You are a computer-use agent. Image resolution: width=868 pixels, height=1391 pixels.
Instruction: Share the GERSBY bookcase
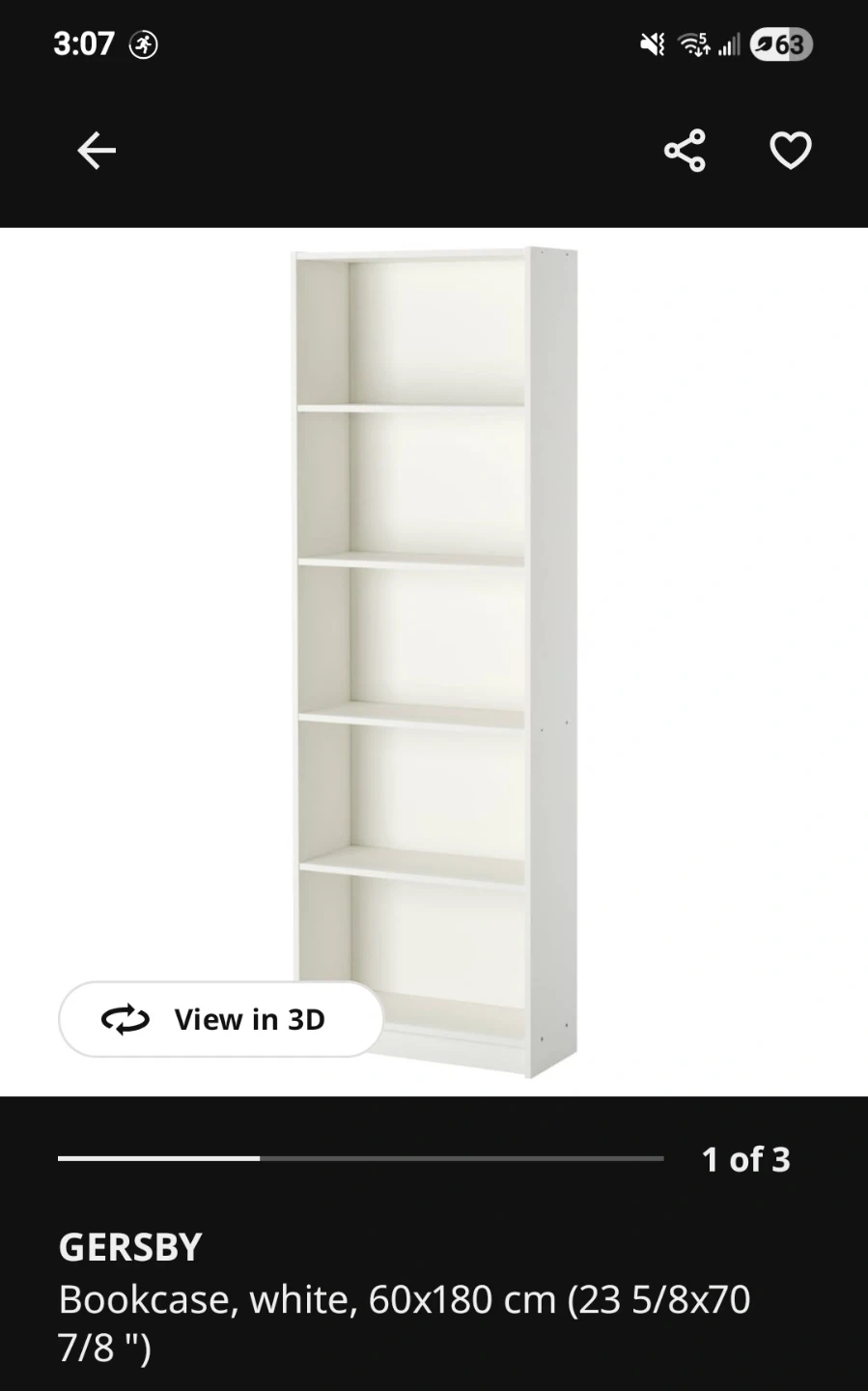coord(685,151)
